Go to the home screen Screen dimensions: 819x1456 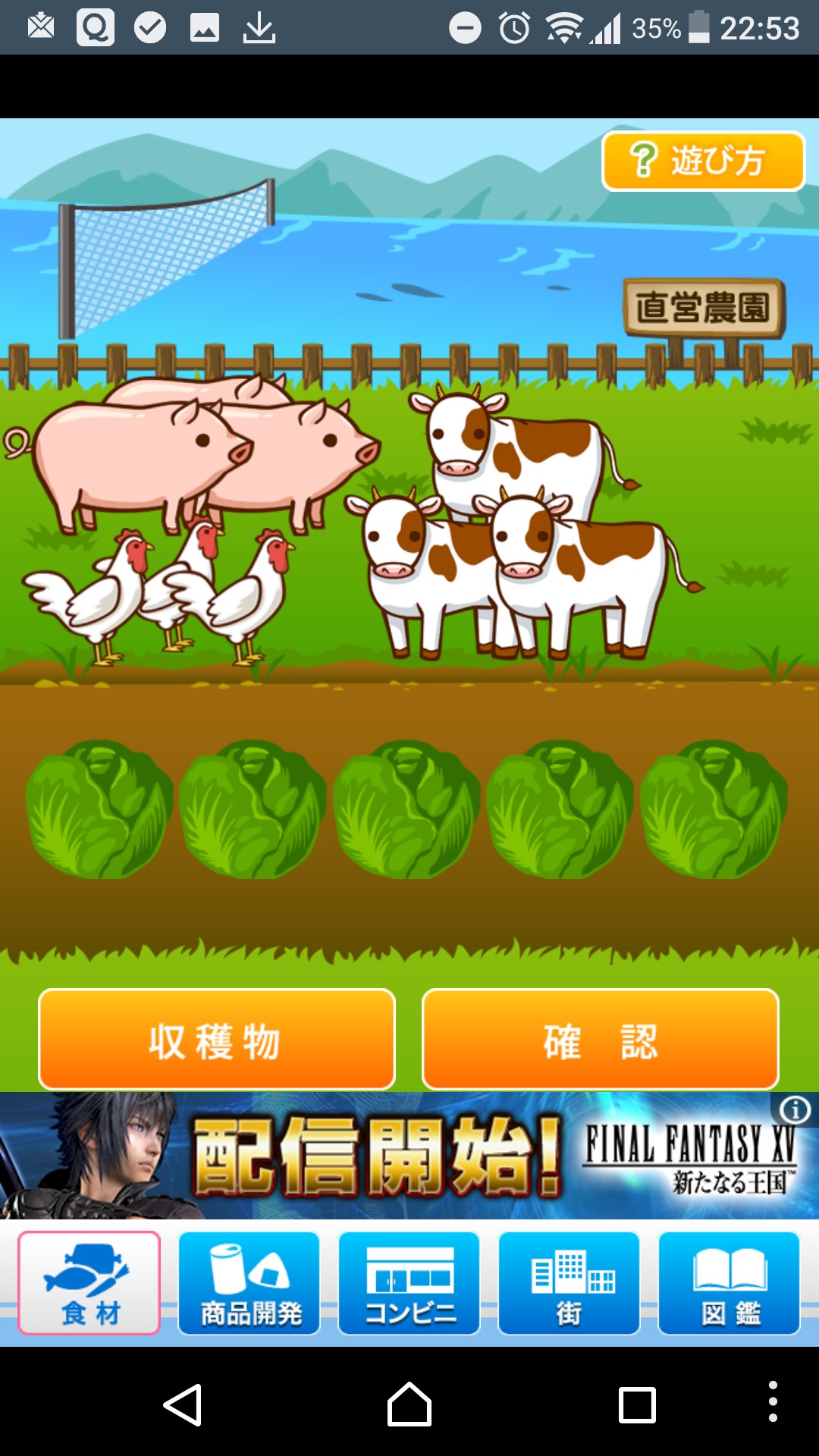(409, 1404)
